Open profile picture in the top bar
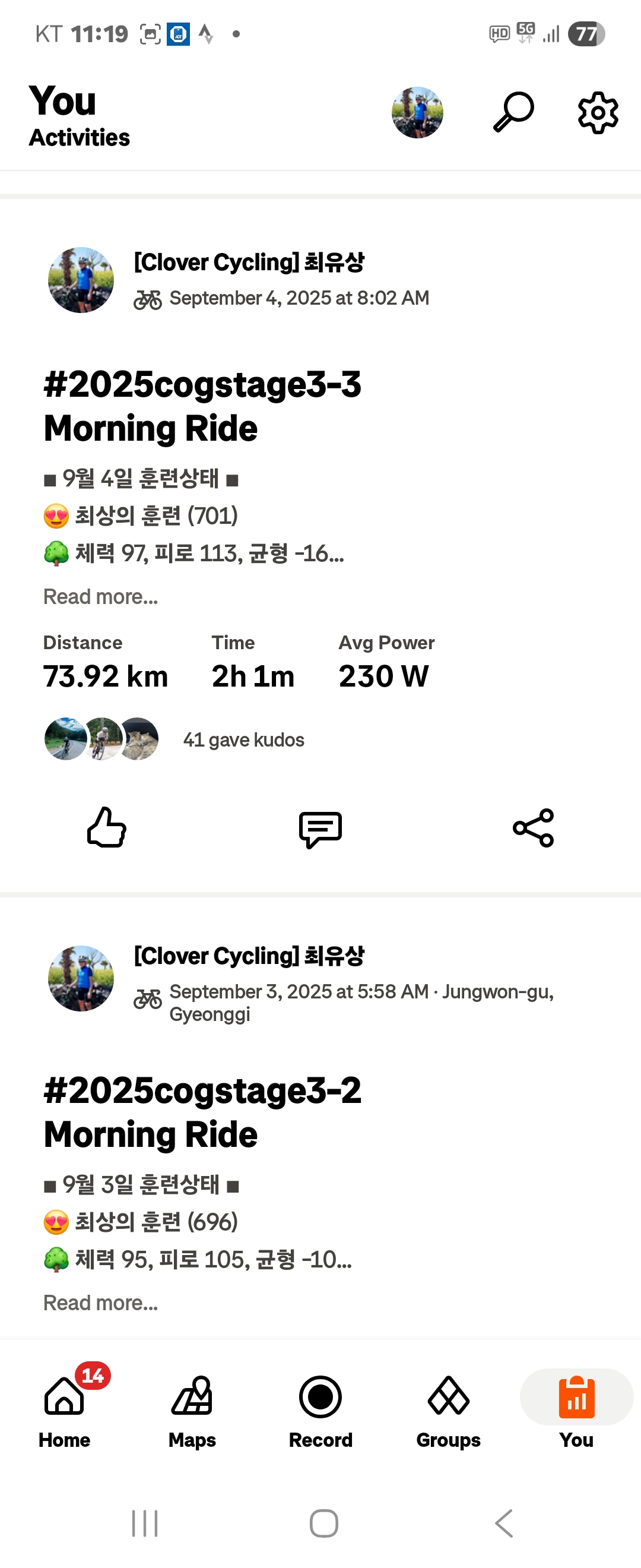The width and height of the screenshot is (641, 1568). pos(417,113)
